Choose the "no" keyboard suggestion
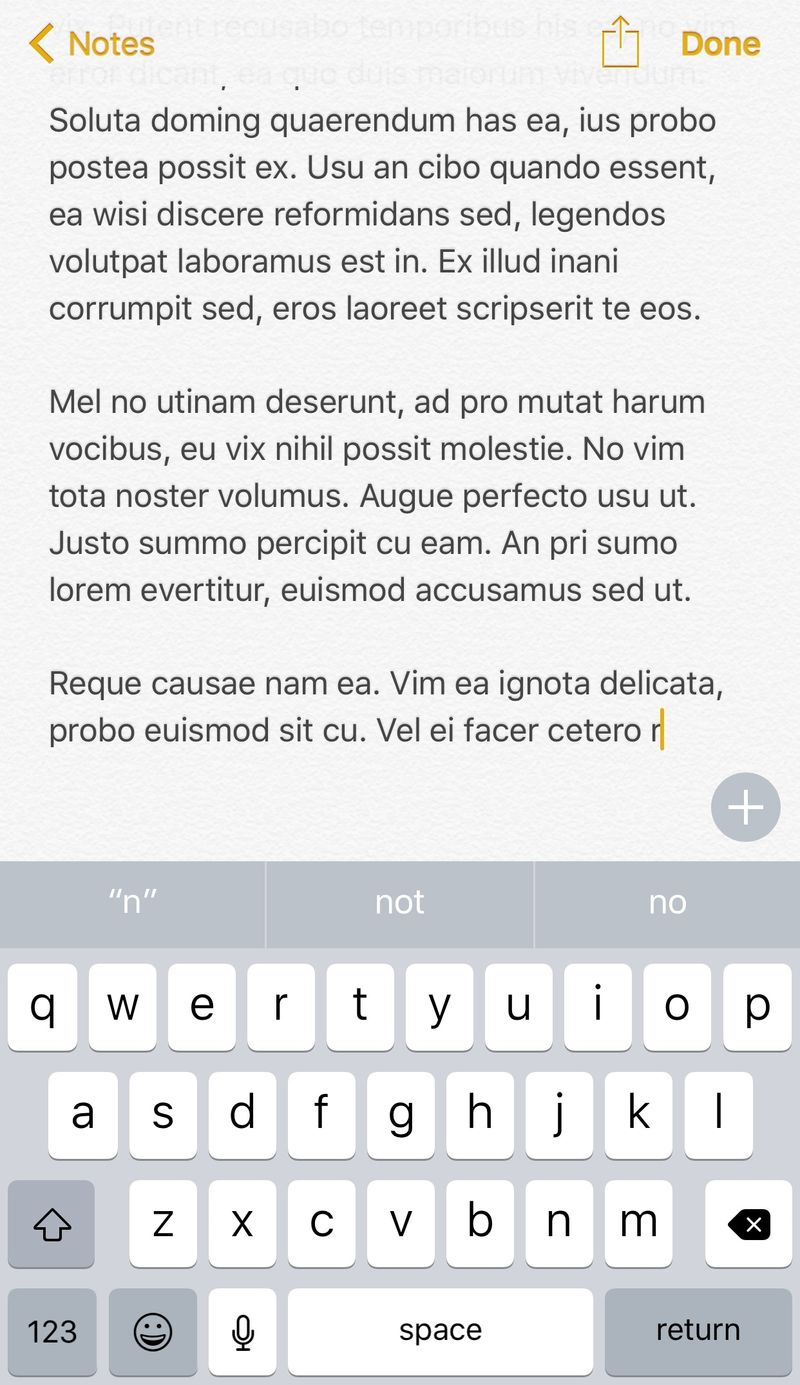800x1385 pixels. (668, 903)
